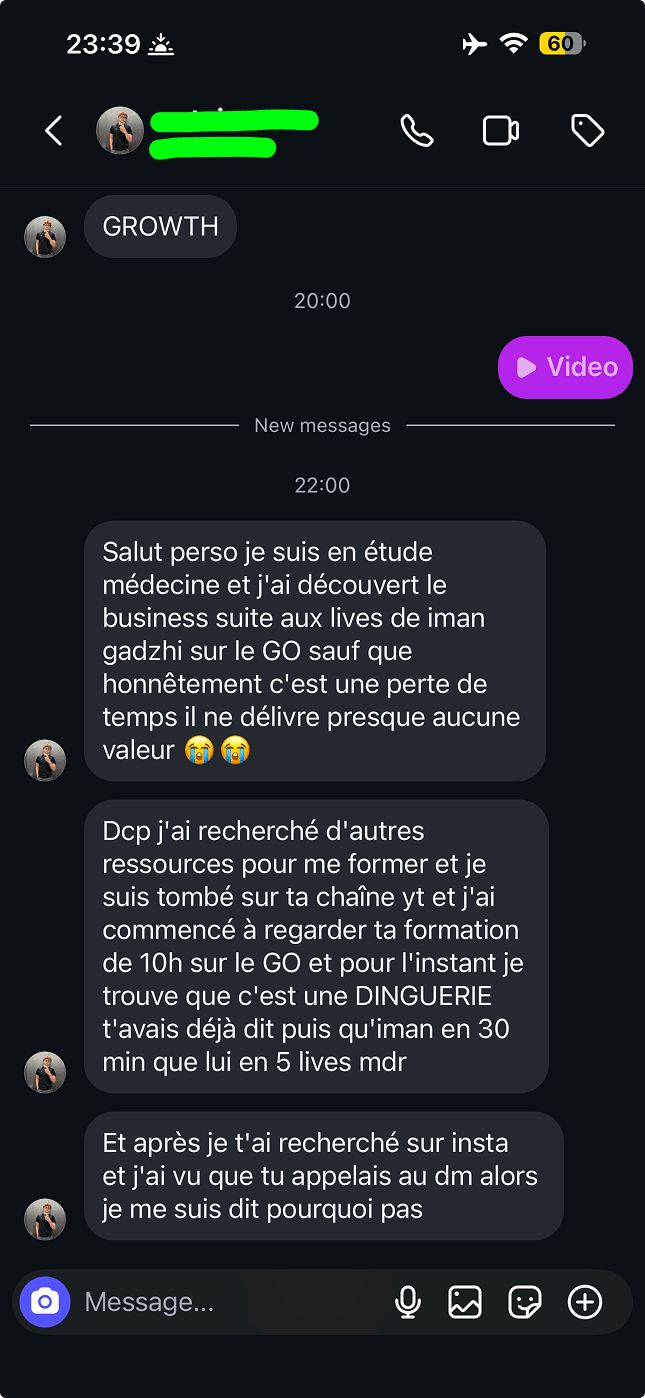Open the contact's profile from header avatar
The width and height of the screenshot is (645, 1398).
tap(120, 131)
